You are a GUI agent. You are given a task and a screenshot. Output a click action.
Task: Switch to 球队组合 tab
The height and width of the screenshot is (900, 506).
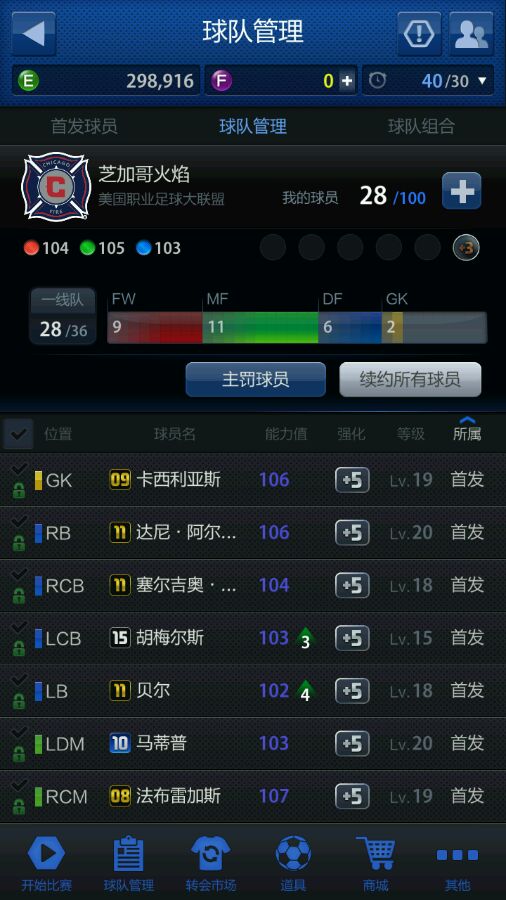click(422, 126)
